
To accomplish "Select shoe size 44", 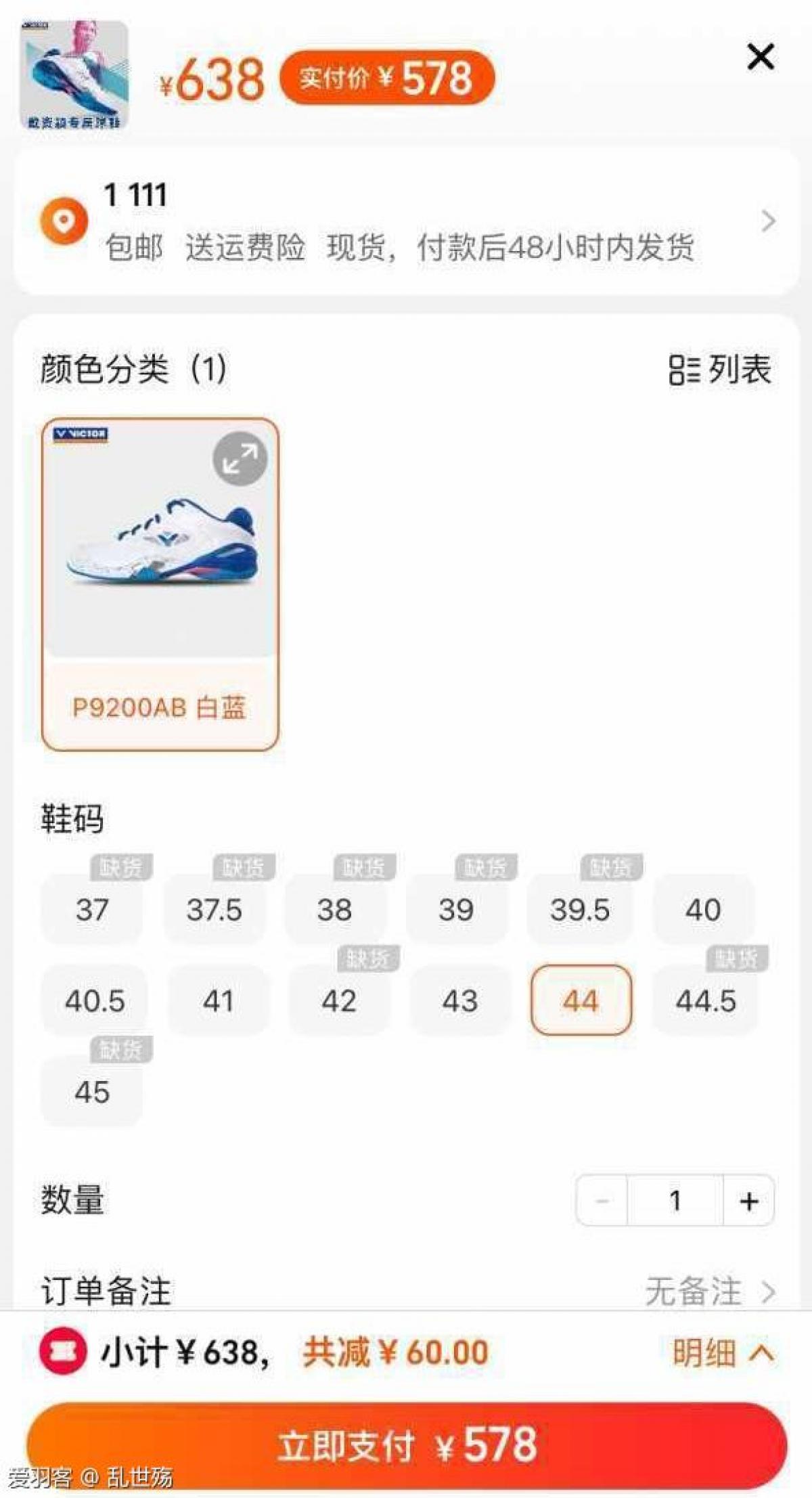I will [581, 1000].
